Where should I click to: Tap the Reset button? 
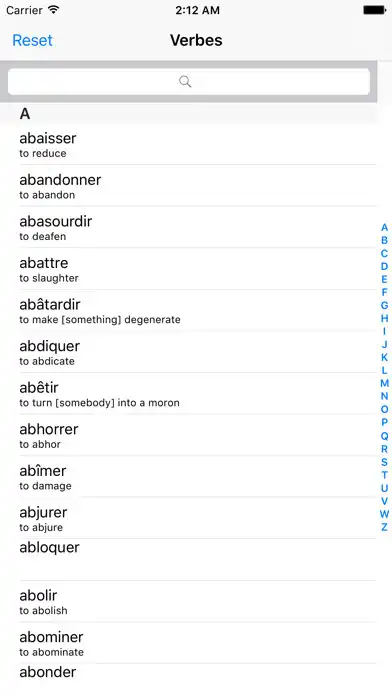[x=32, y=40]
